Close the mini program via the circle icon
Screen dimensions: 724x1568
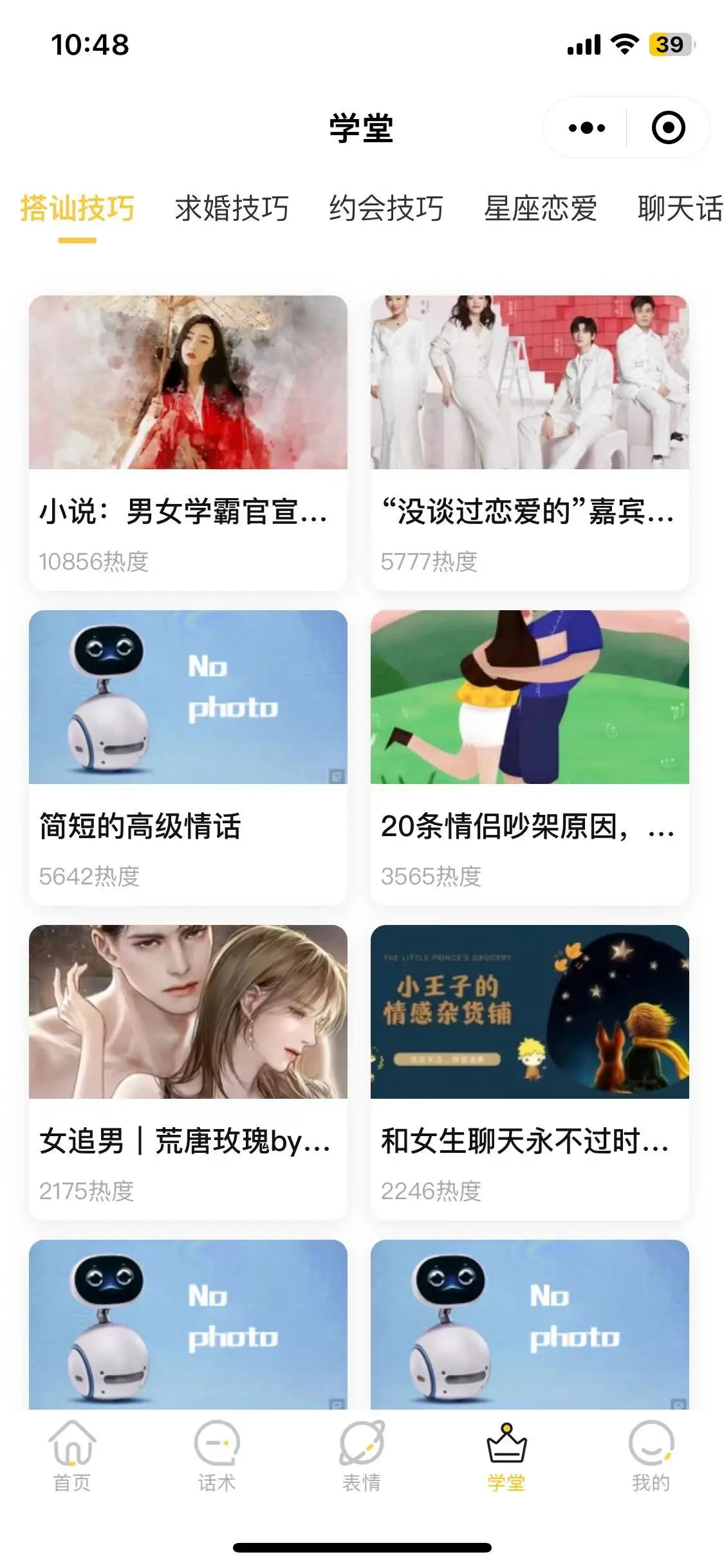coord(668,128)
